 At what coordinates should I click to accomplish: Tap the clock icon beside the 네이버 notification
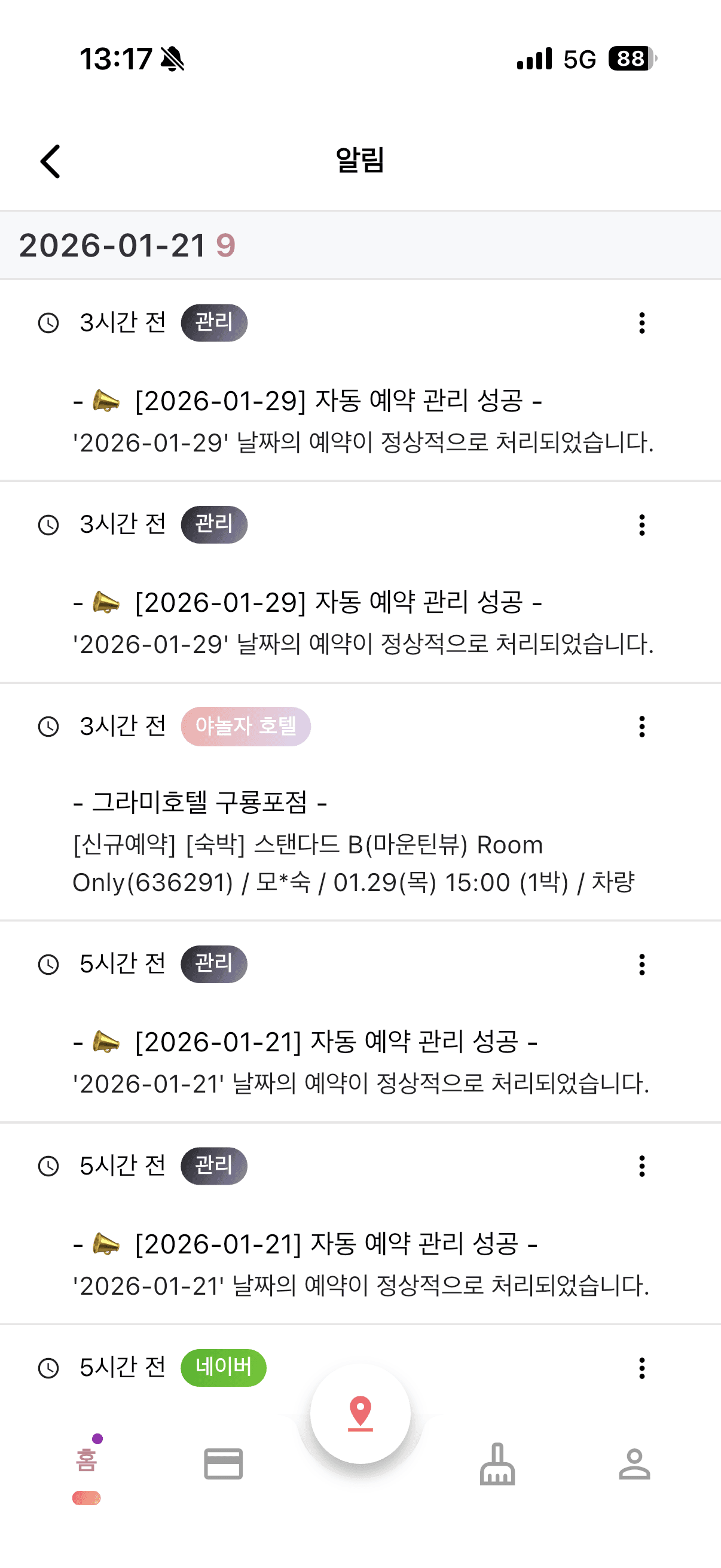click(47, 1366)
